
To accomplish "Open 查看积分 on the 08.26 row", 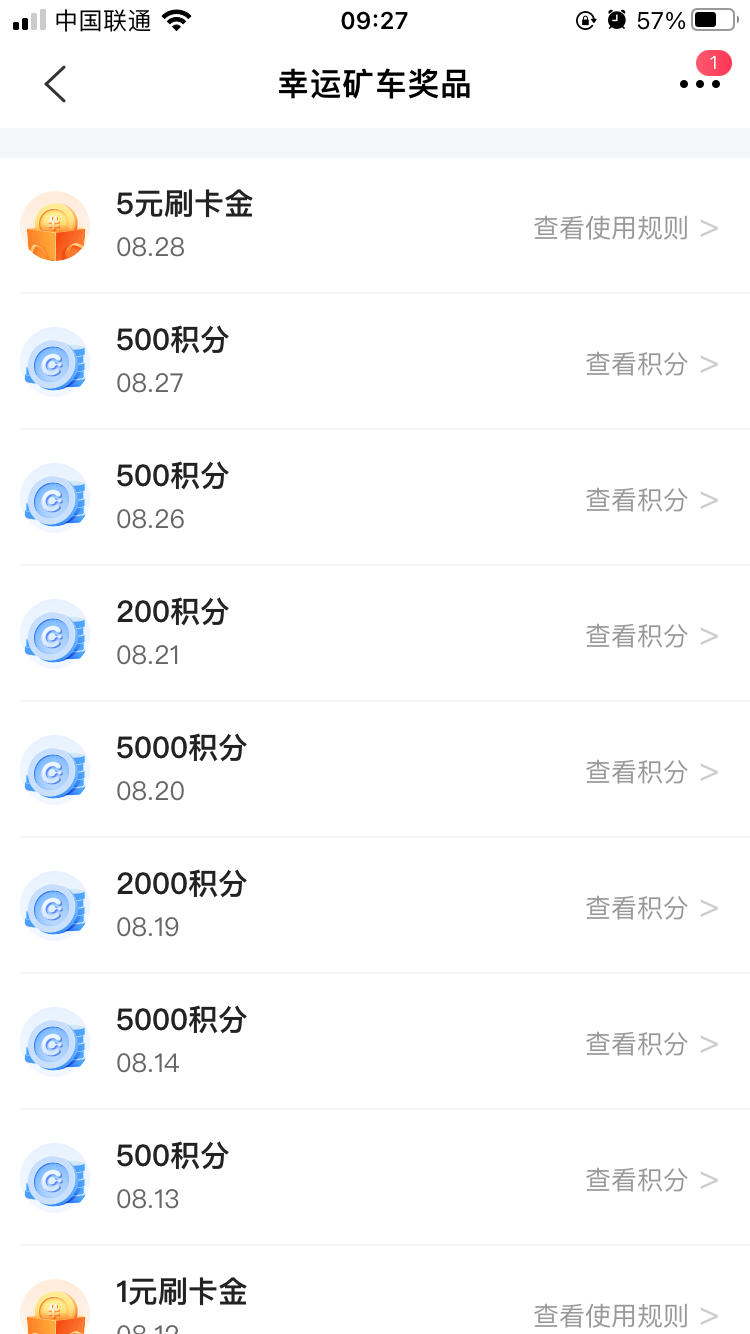I will click(x=652, y=500).
